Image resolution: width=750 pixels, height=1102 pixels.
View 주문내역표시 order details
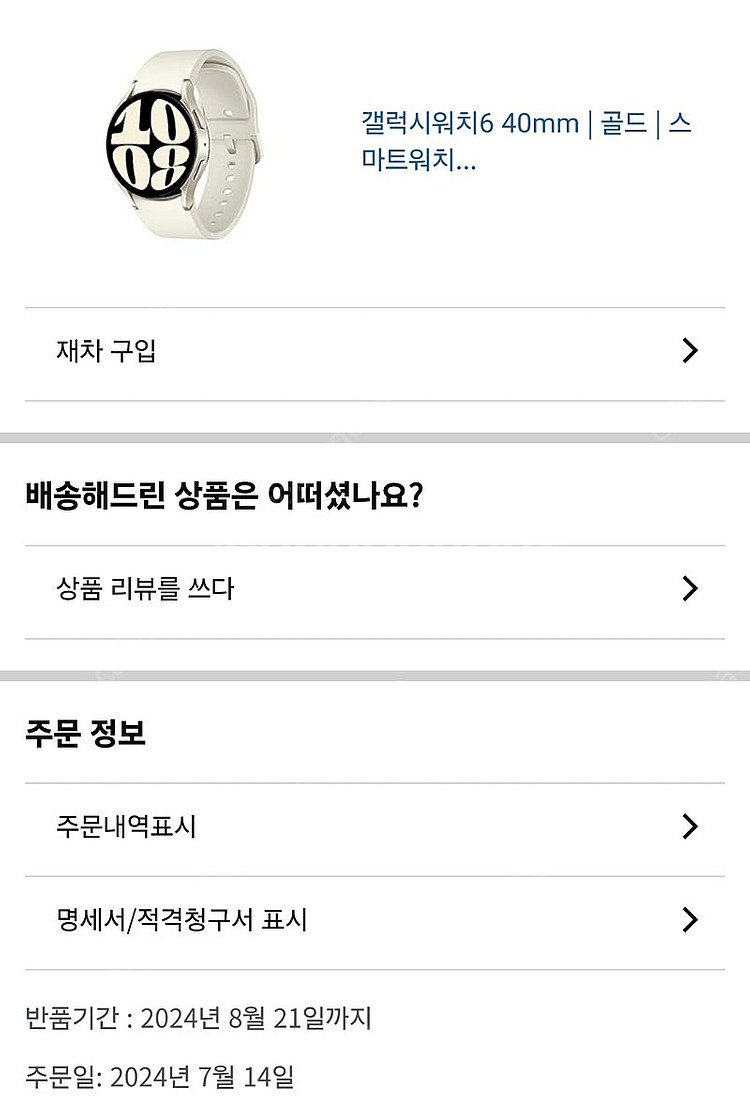(375, 828)
